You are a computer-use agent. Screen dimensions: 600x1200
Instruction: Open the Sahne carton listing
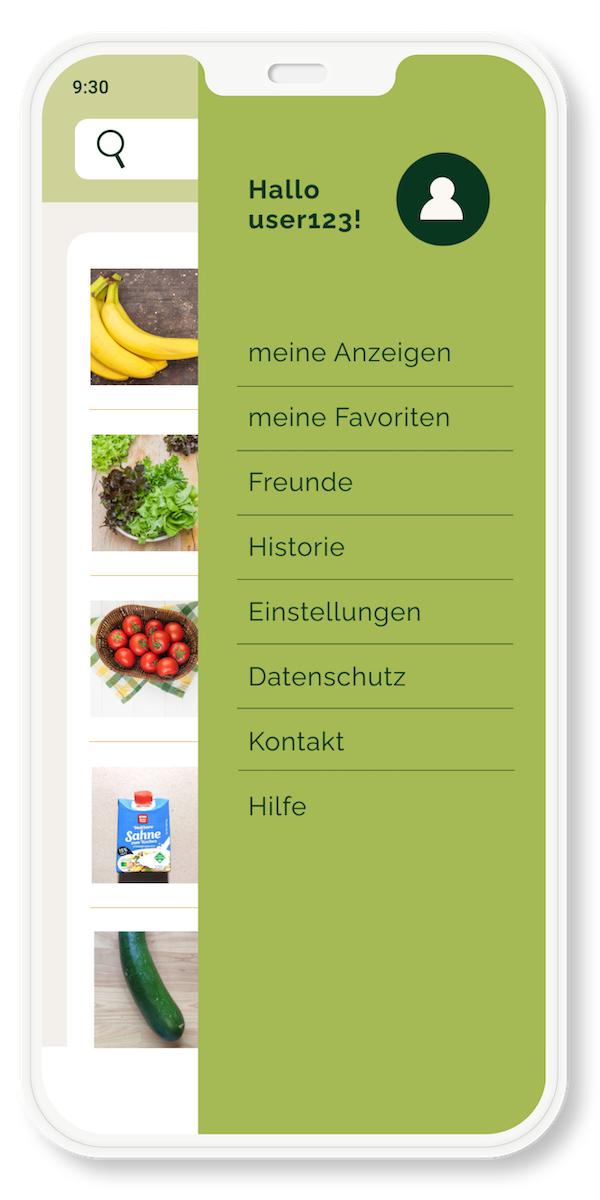tap(144, 824)
